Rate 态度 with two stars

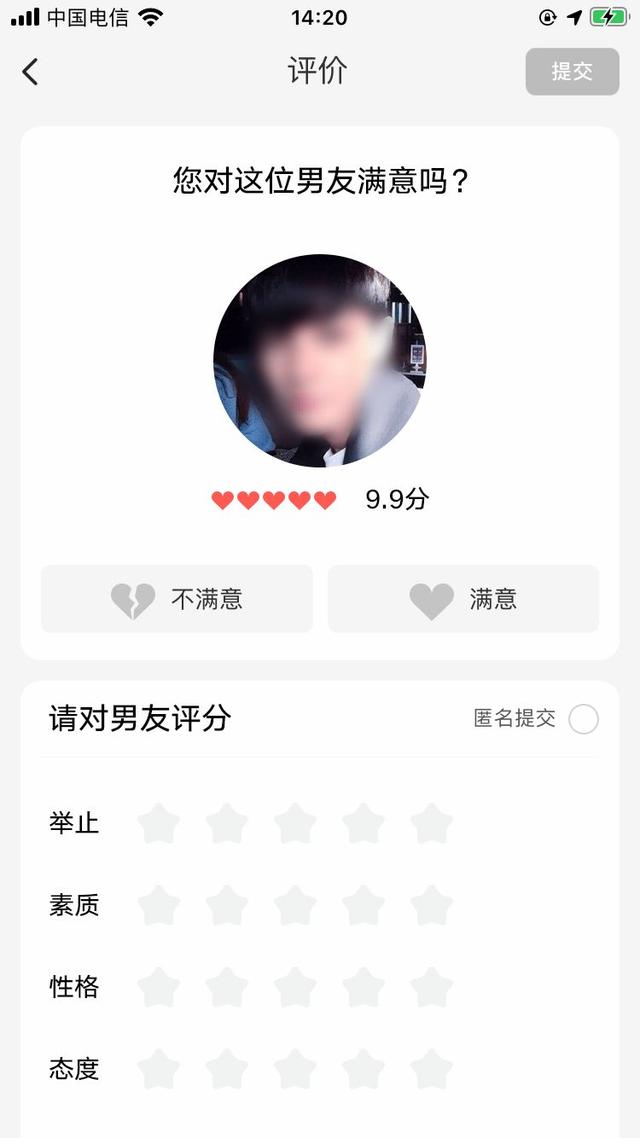pyautogui.click(x=226, y=1069)
